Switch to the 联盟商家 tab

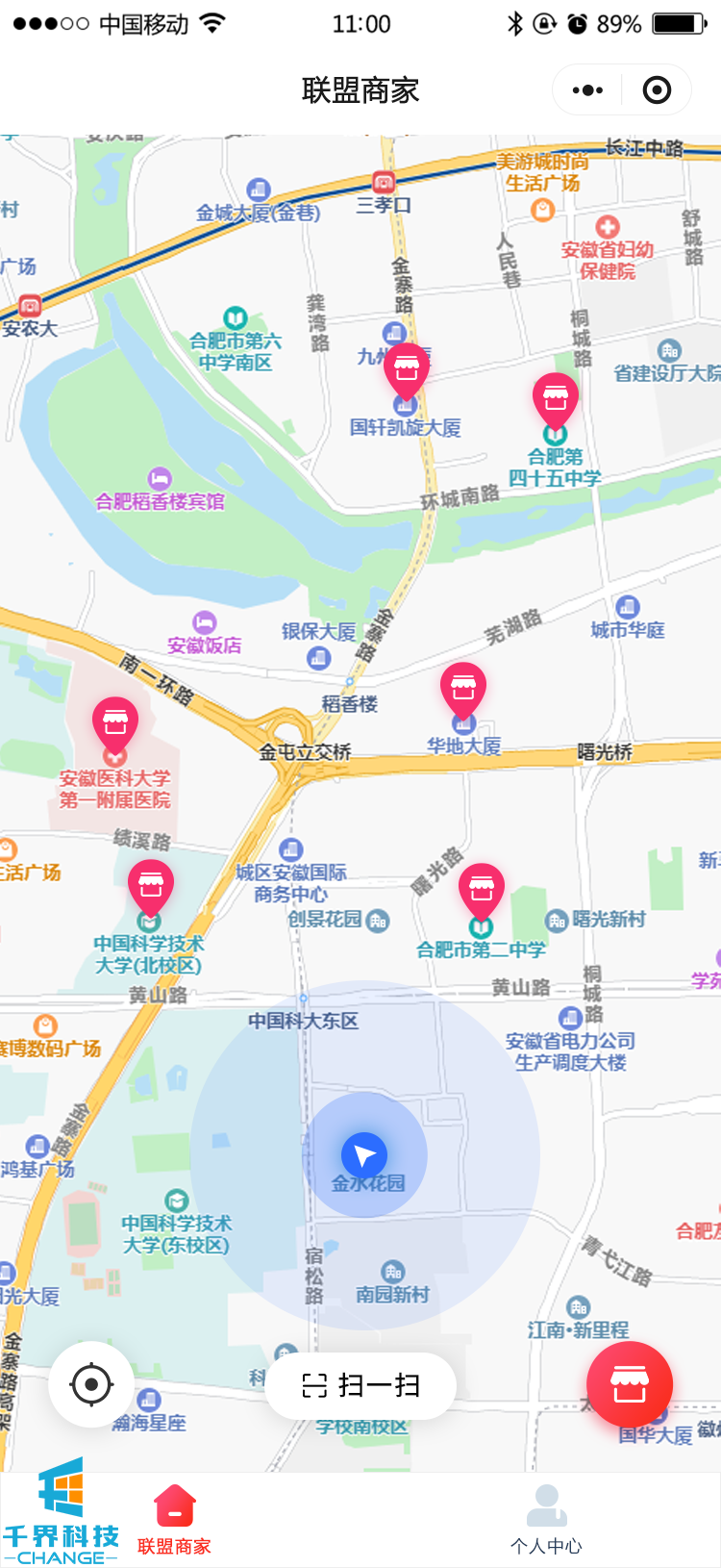click(x=174, y=1520)
